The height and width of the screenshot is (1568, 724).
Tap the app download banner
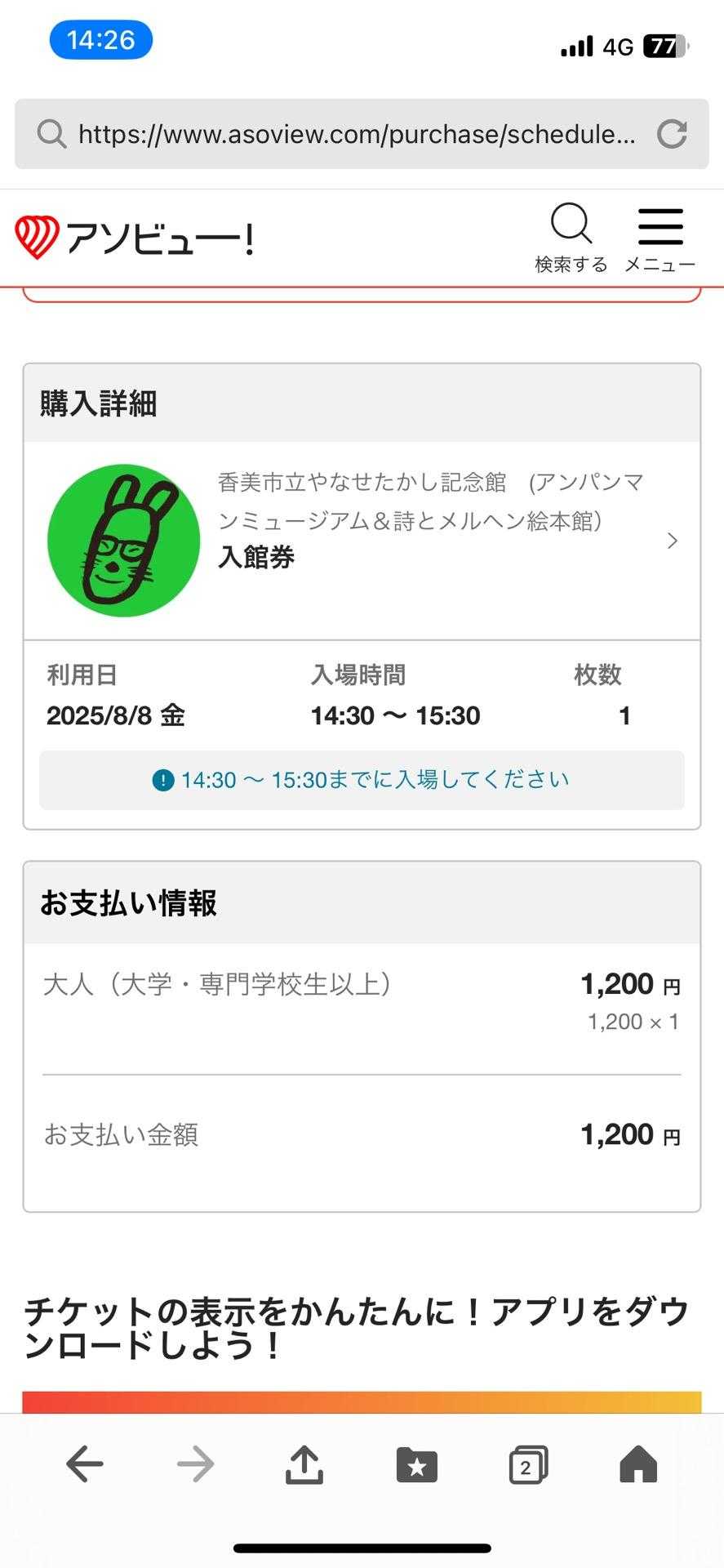point(362,1401)
